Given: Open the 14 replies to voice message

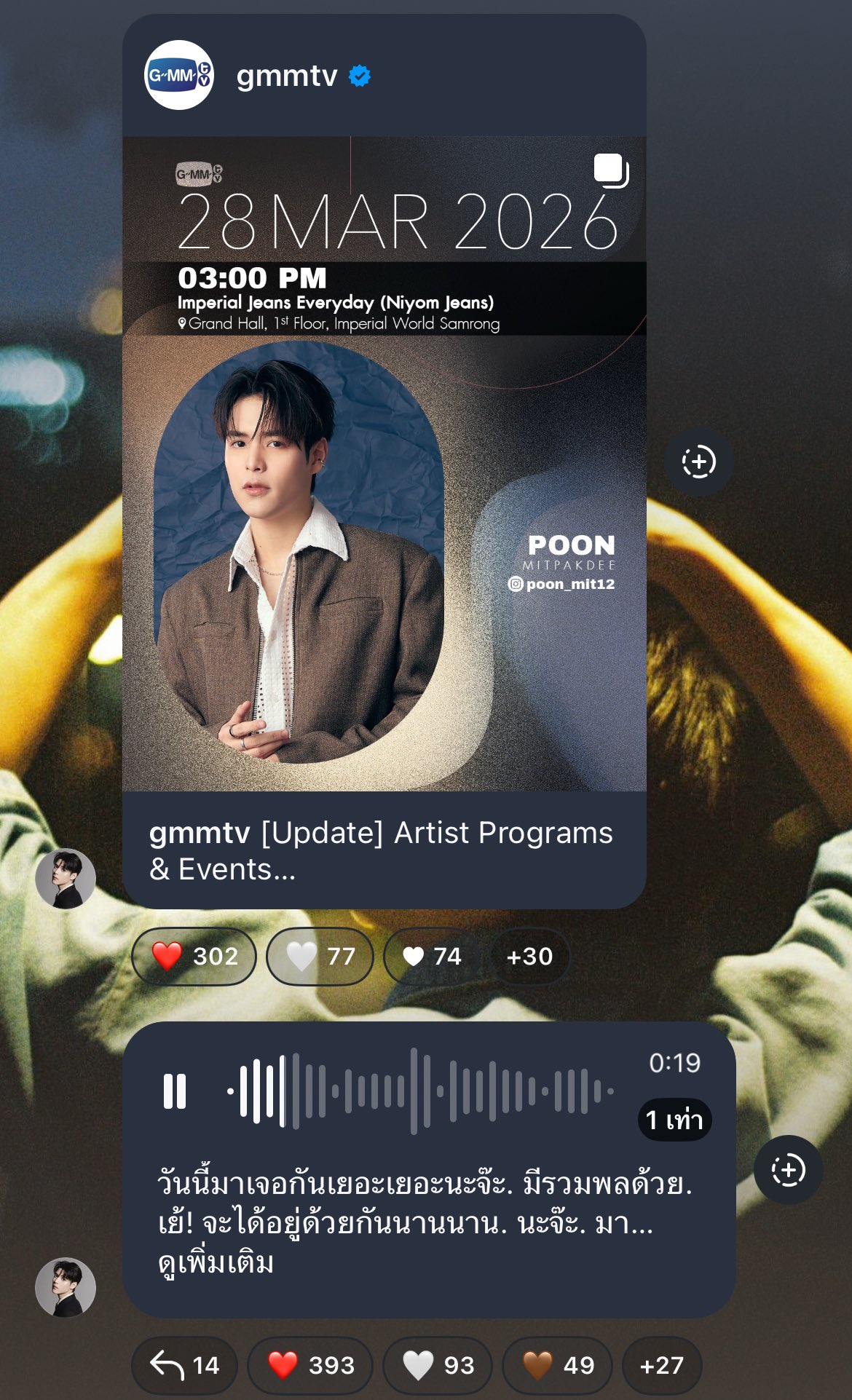Looking at the screenshot, I should [x=185, y=1365].
